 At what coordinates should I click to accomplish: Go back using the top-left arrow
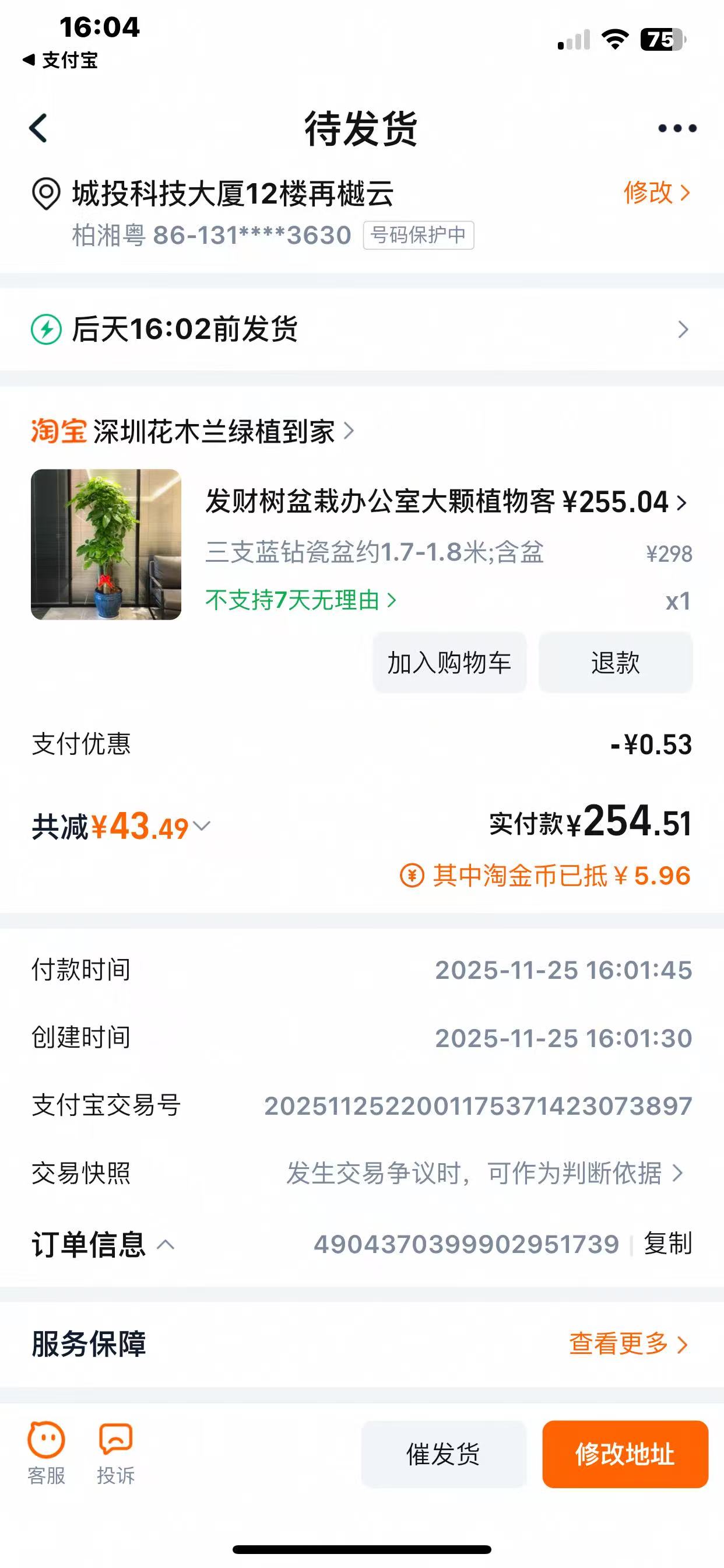(x=39, y=128)
